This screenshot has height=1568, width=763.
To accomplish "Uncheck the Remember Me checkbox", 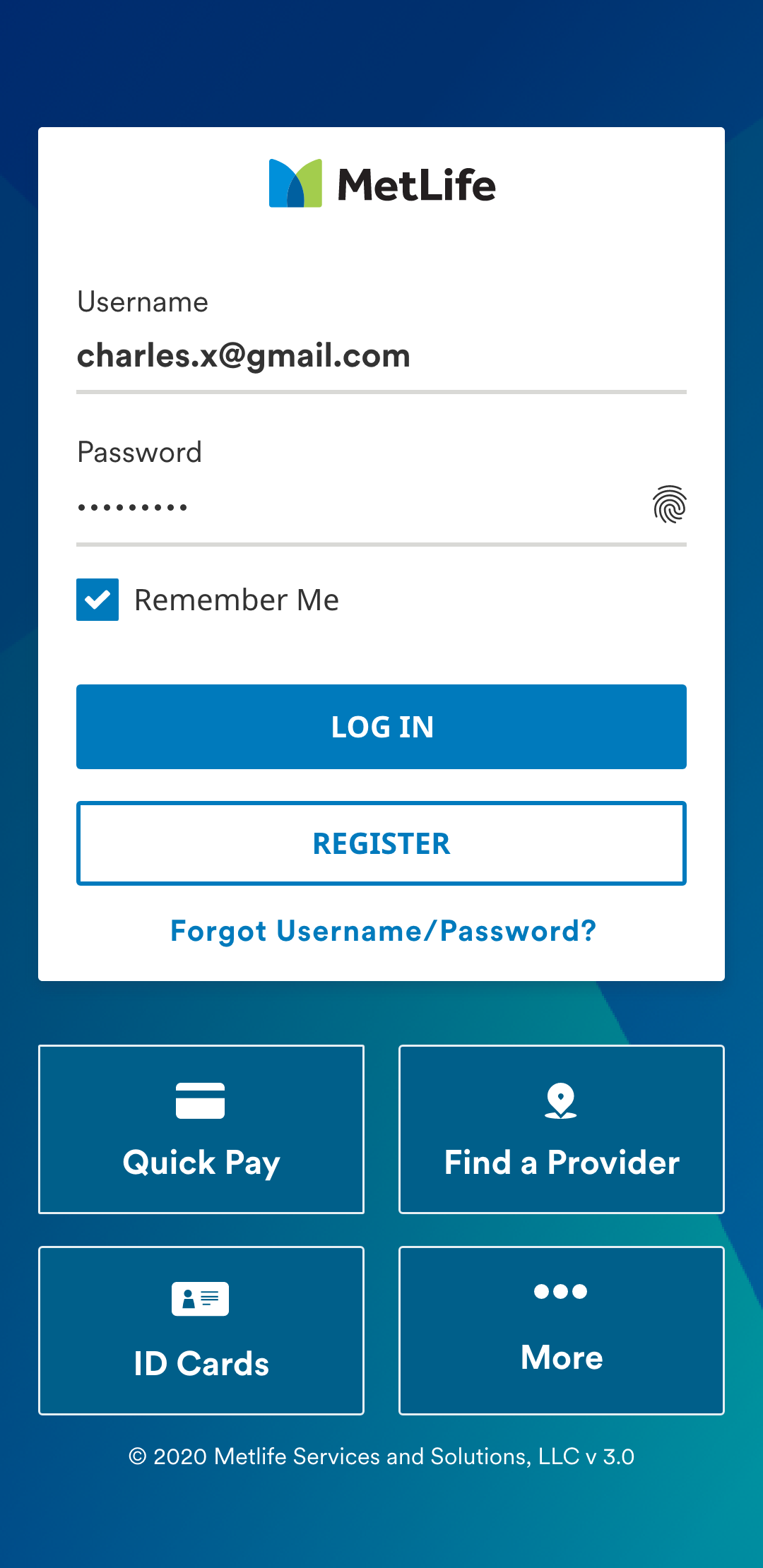I will pyautogui.click(x=97, y=600).
